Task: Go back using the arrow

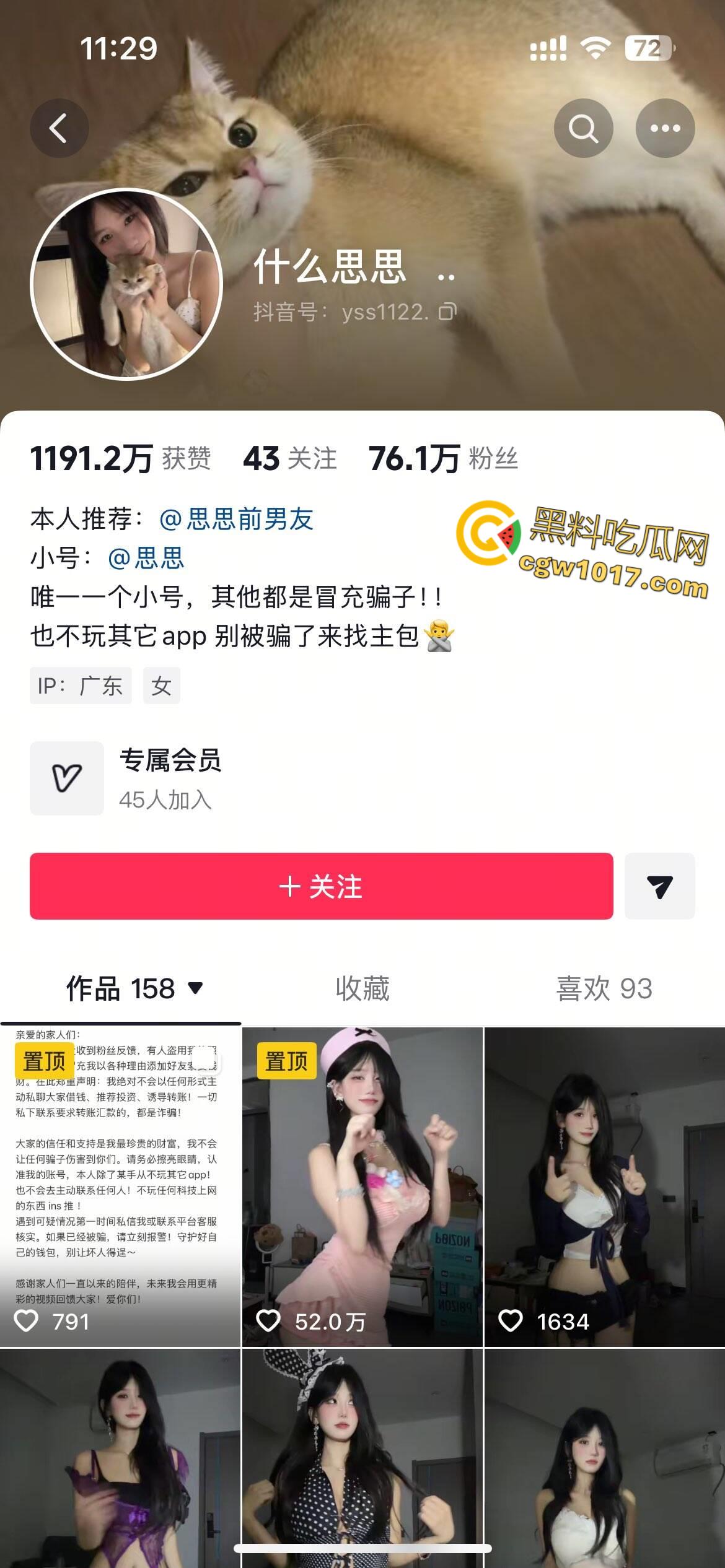Action: tap(59, 128)
